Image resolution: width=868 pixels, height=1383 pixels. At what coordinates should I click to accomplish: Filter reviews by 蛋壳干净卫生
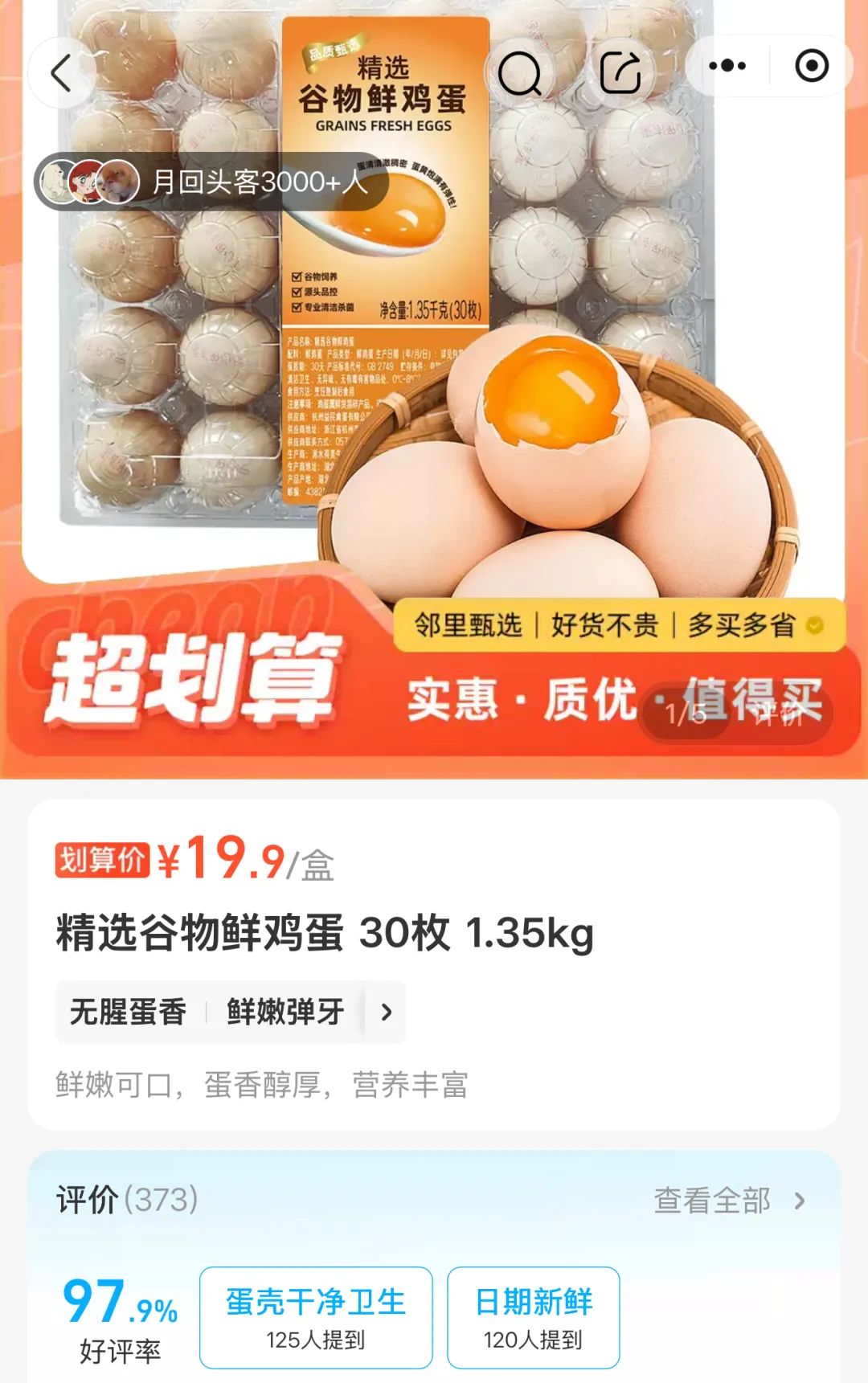(x=316, y=1317)
